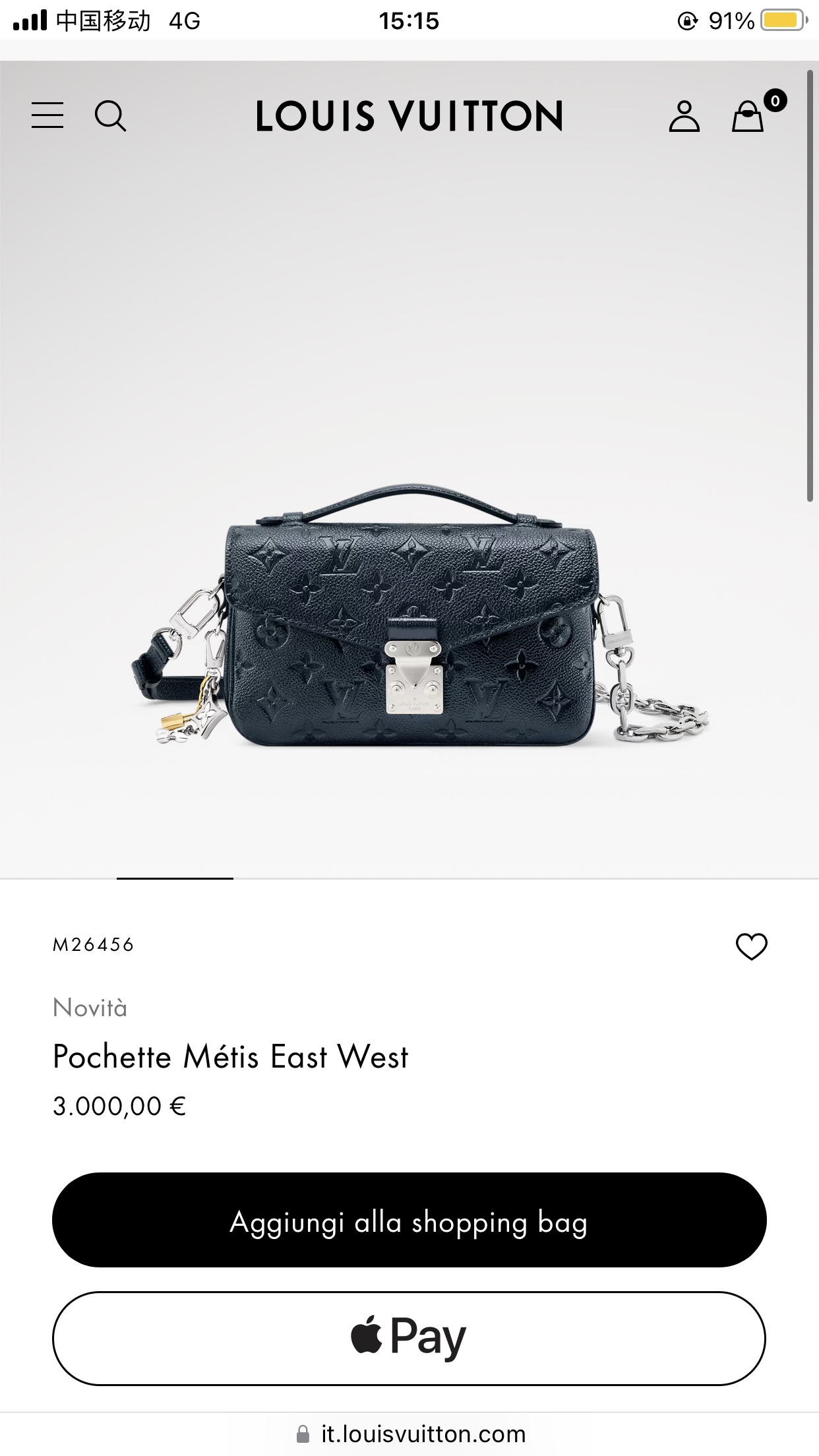Go to the Louis Vuitton homepage logo

(409, 116)
